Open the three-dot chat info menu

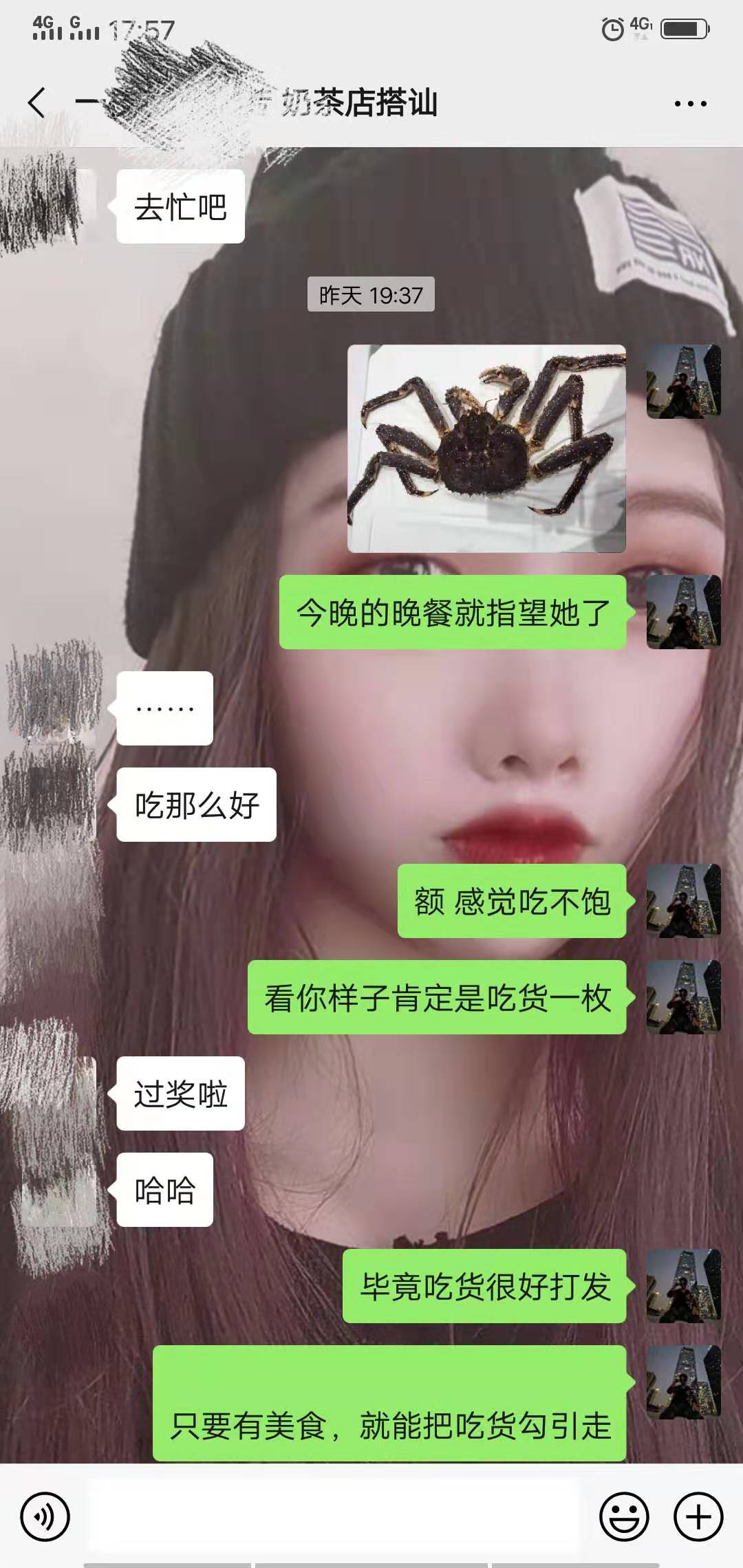(690, 104)
